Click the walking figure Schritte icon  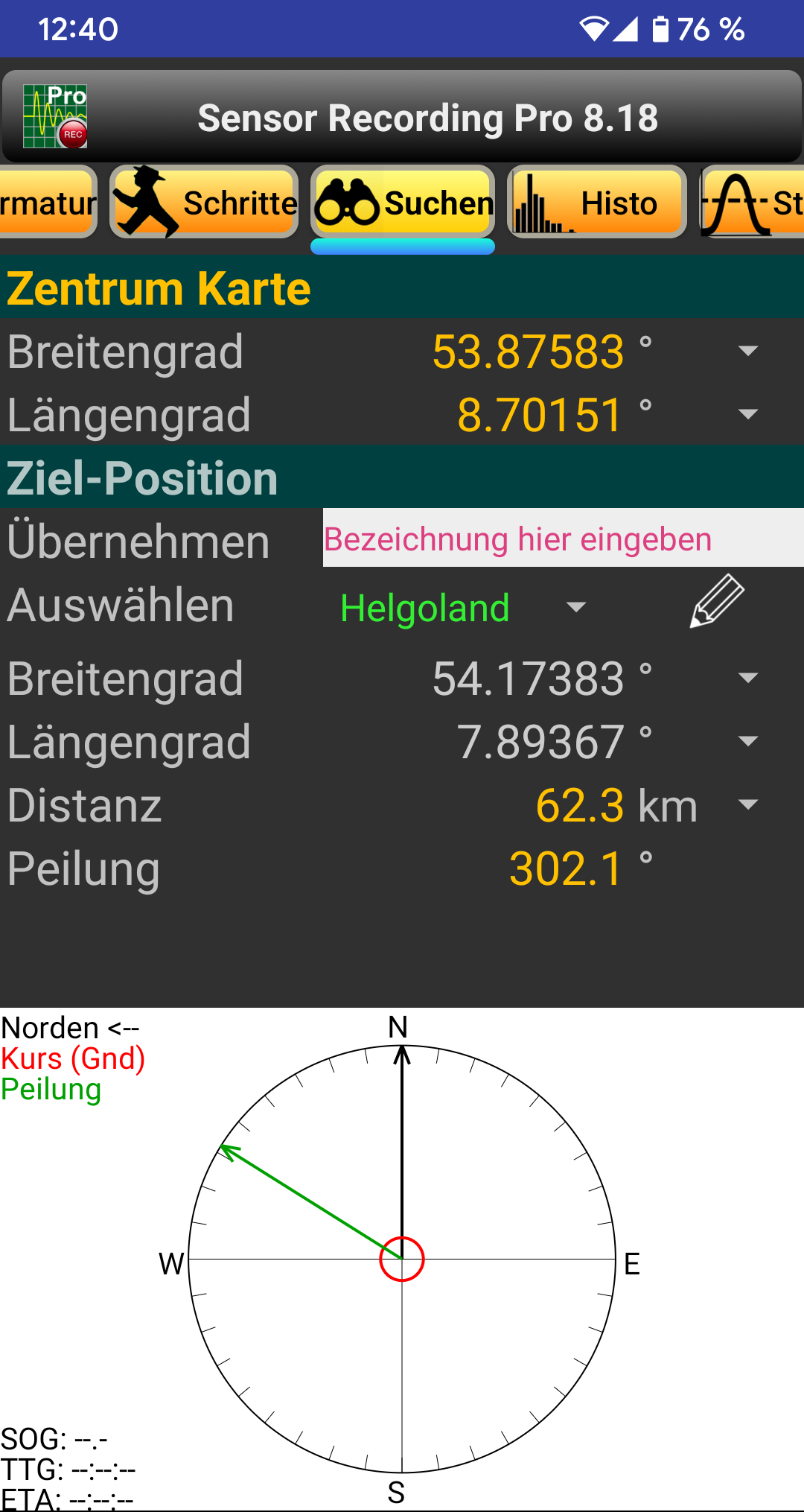click(146, 201)
